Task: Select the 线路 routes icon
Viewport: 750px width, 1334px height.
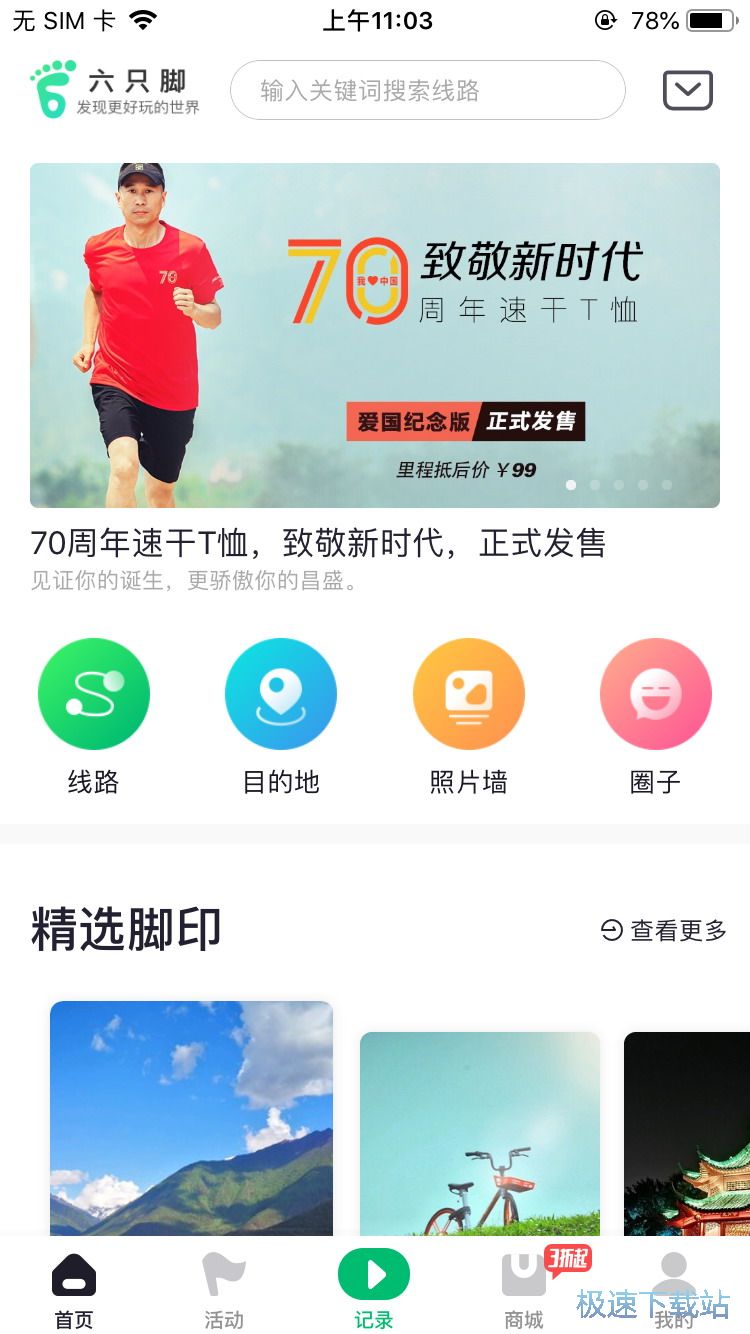Action: point(94,694)
